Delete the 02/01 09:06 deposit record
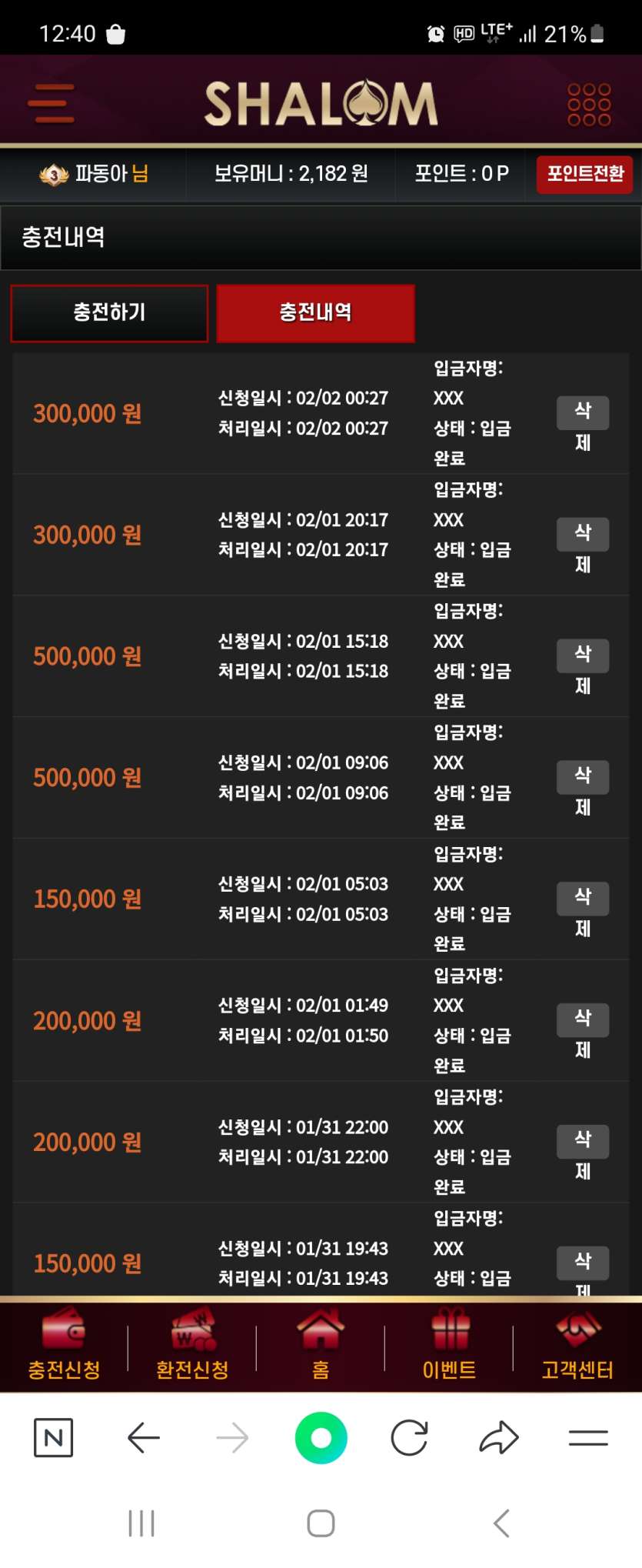The height and width of the screenshot is (1568, 642). (x=583, y=777)
